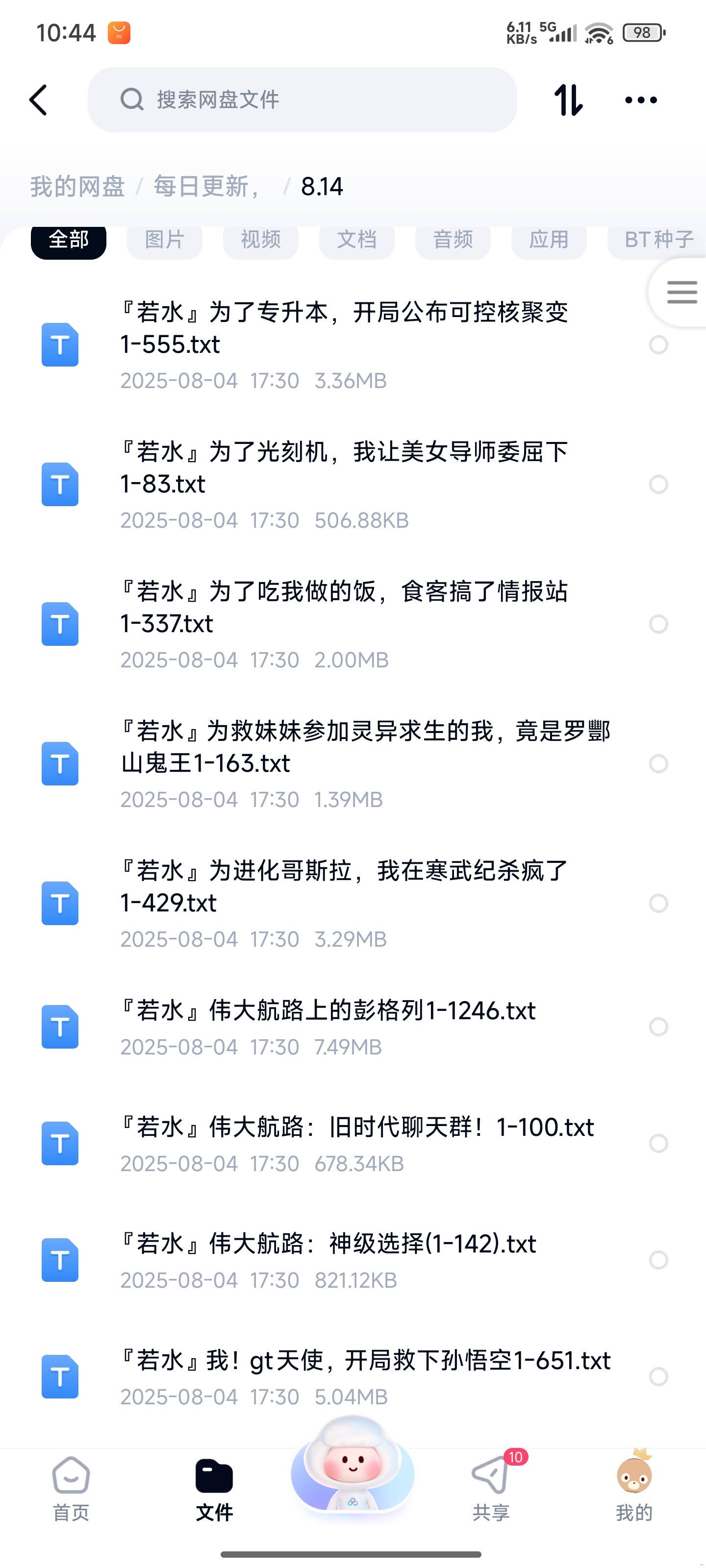Open the 共享 tab
This screenshot has width=706, height=1568.
click(x=491, y=1489)
